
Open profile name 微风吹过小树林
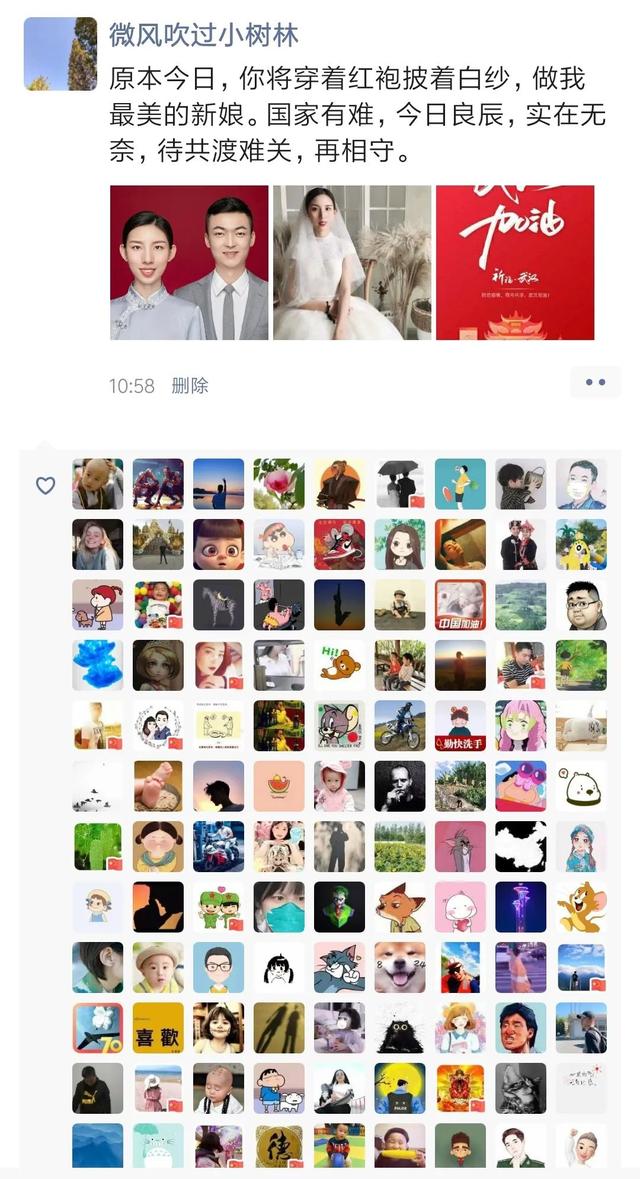point(204,34)
